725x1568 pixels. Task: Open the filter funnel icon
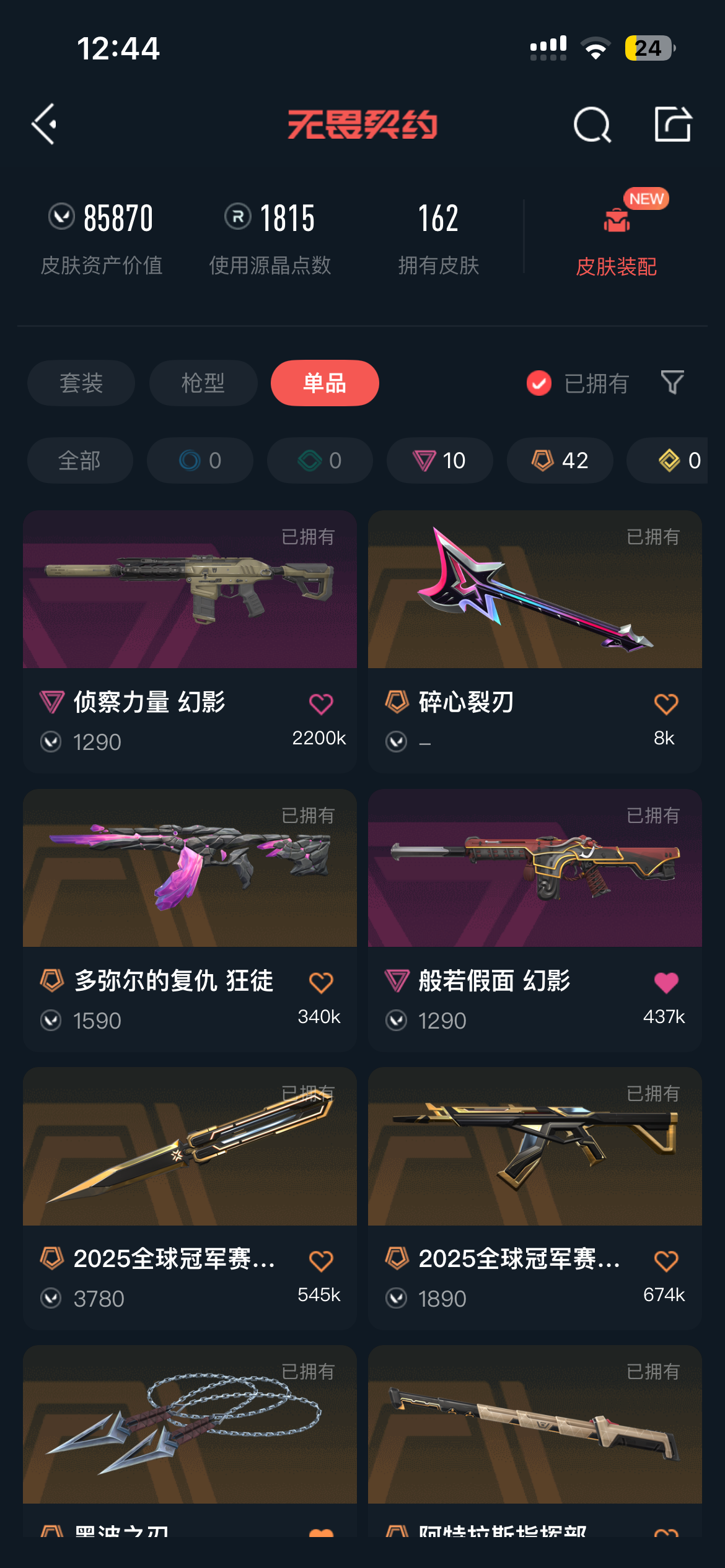coord(672,383)
